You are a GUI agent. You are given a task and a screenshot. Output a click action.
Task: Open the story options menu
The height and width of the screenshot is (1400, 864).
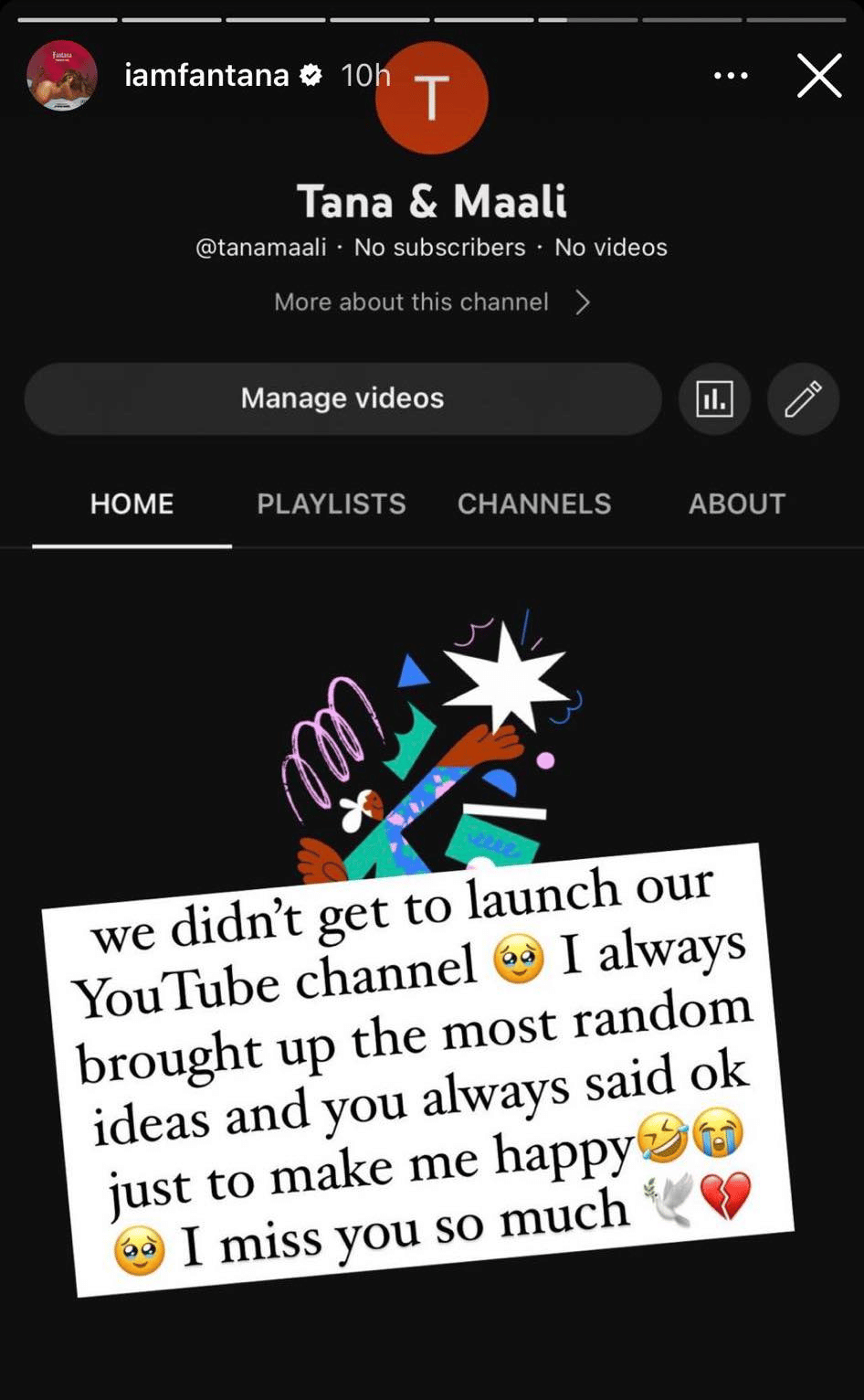[x=731, y=76]
